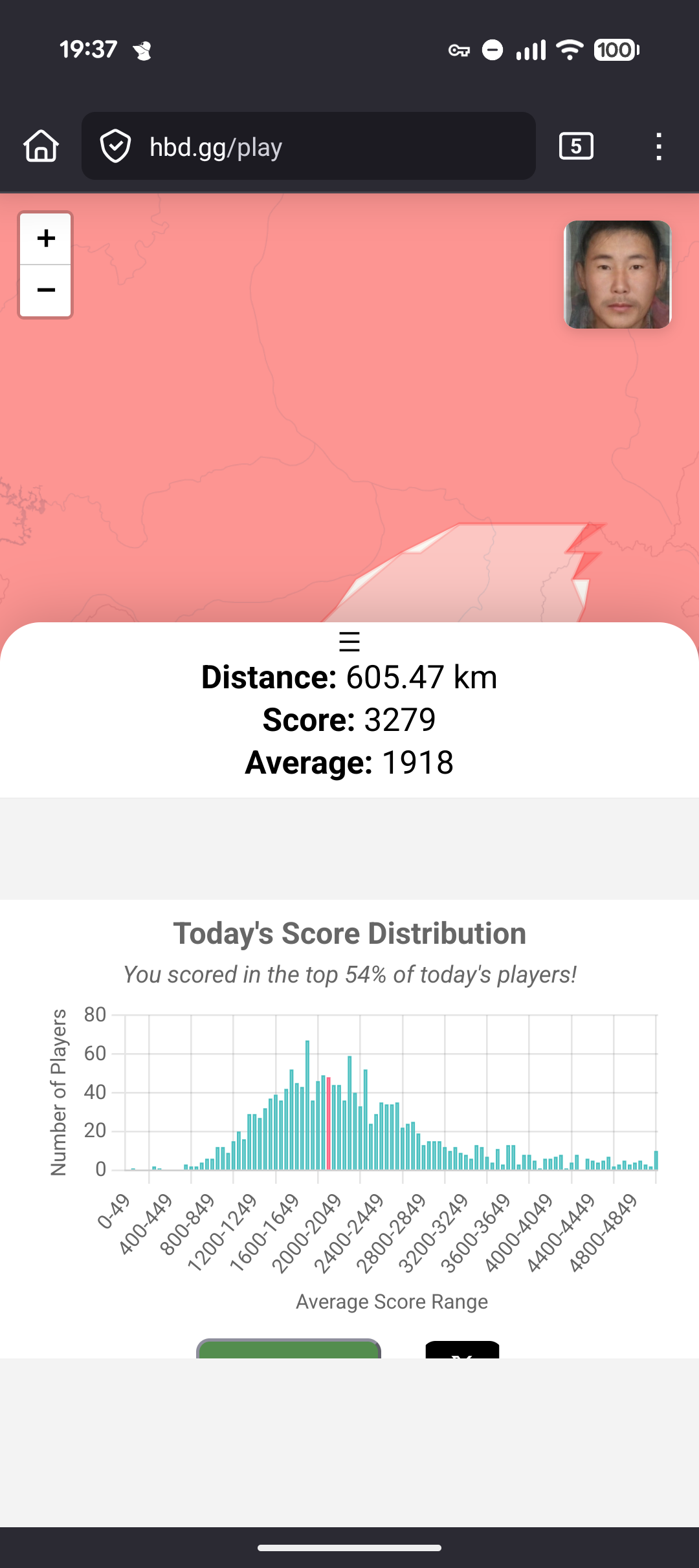Image resolution: width=699 pixels, height=1568 pixels.
Task: Go to the browser home page
Action: [41, 146]
